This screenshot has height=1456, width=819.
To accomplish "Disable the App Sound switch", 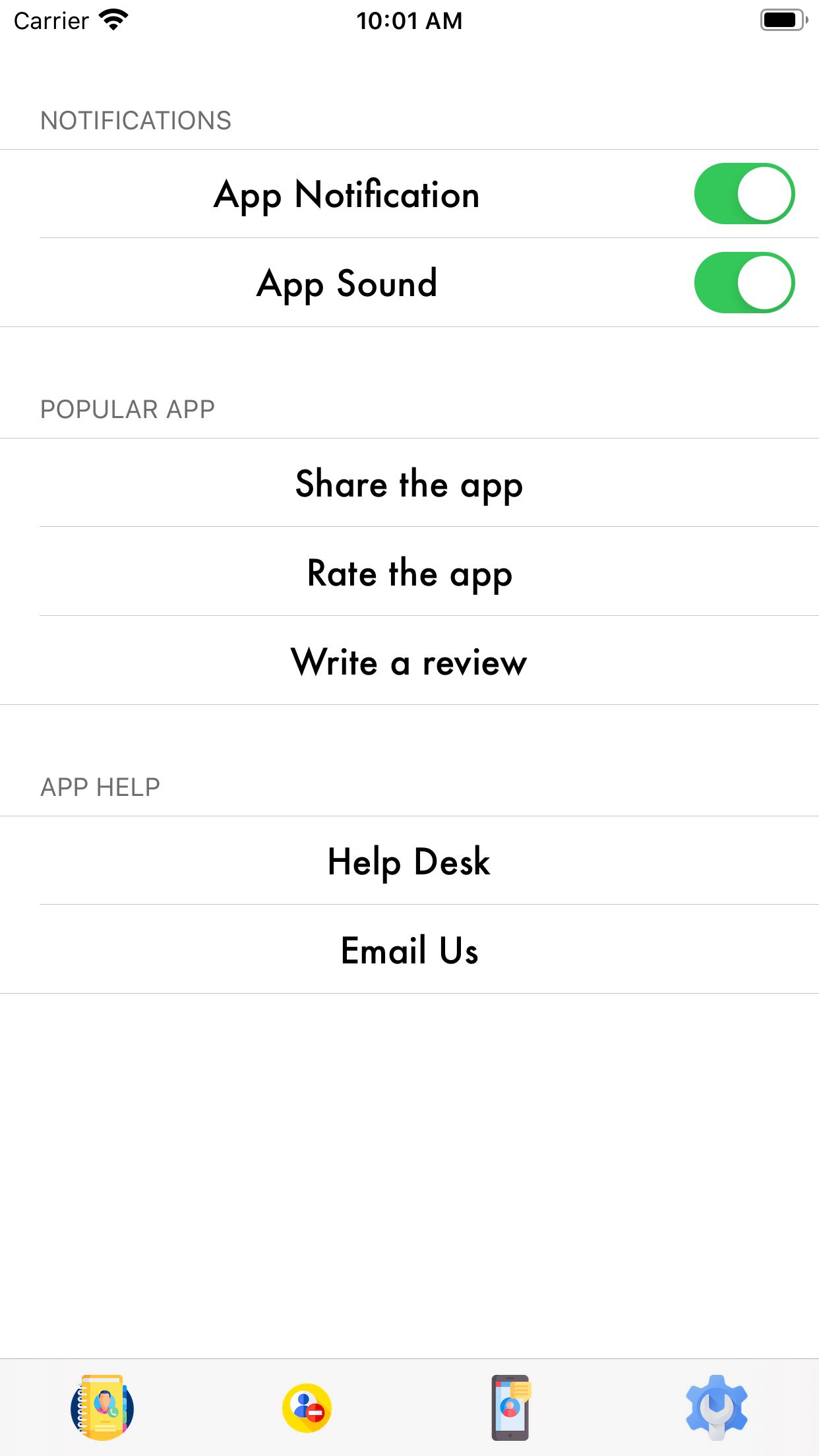I will pos(744,283).
